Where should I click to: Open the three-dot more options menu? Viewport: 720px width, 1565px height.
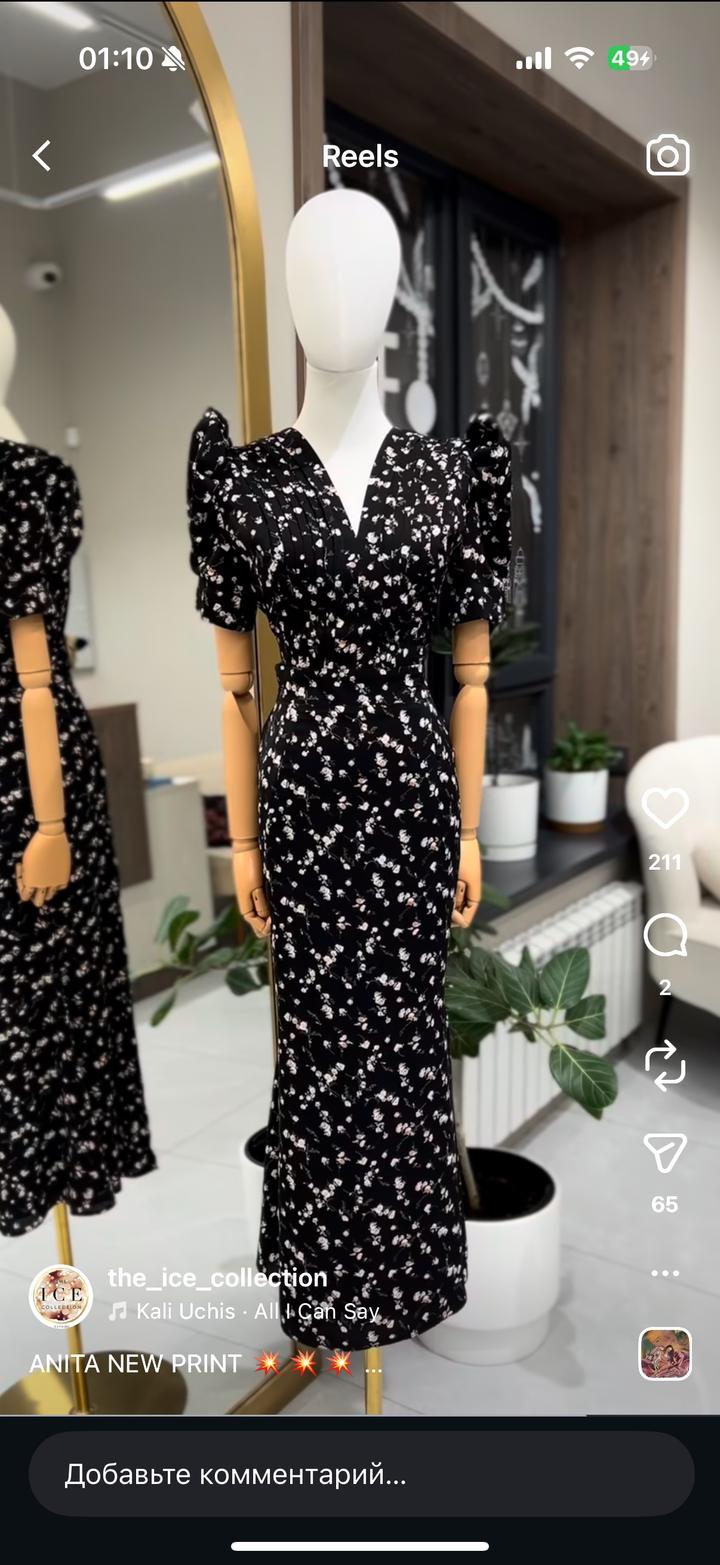tap(665, 1273)
